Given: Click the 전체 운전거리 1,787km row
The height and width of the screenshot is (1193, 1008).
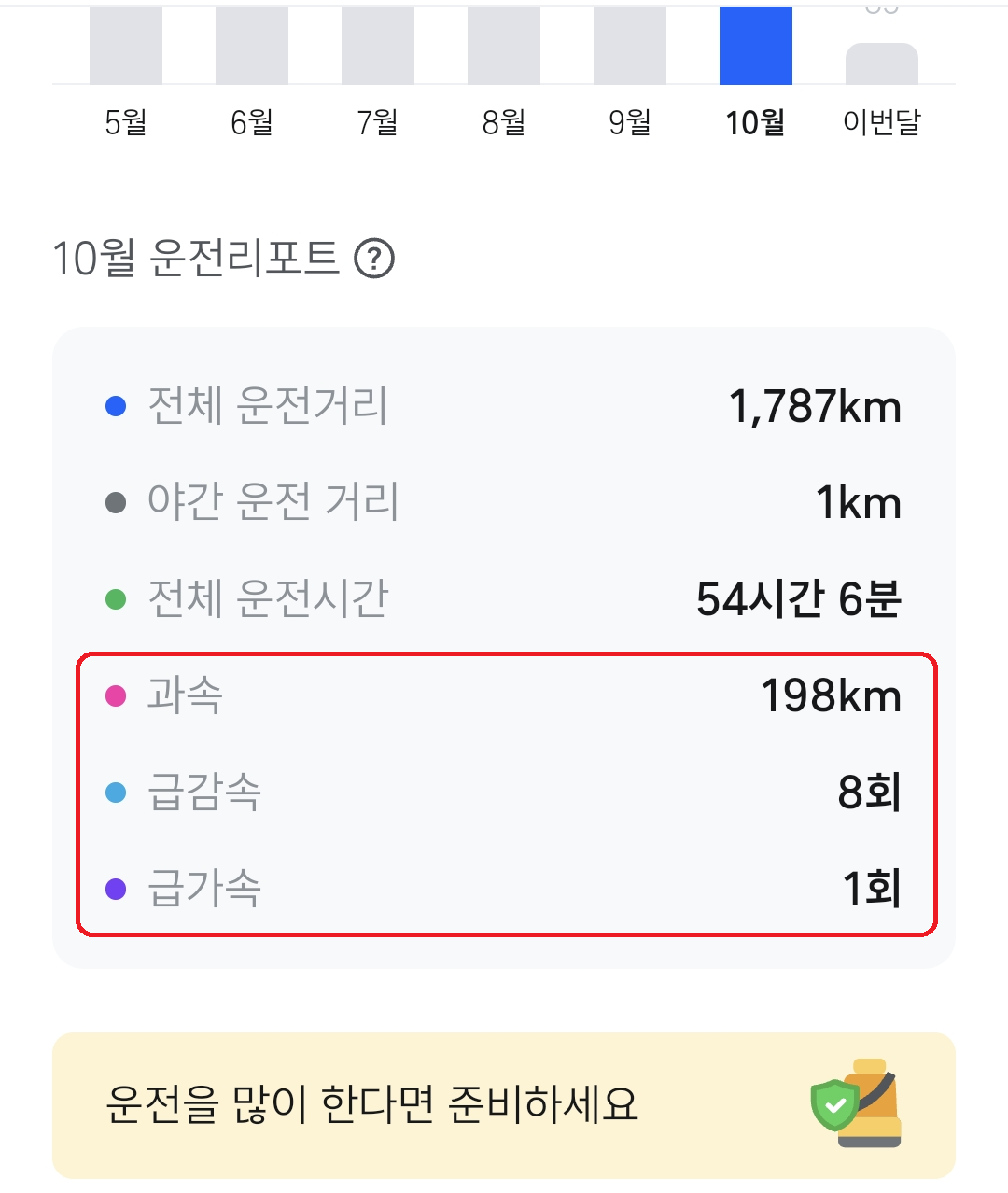Looking at the screenshot, I should 504,404.
